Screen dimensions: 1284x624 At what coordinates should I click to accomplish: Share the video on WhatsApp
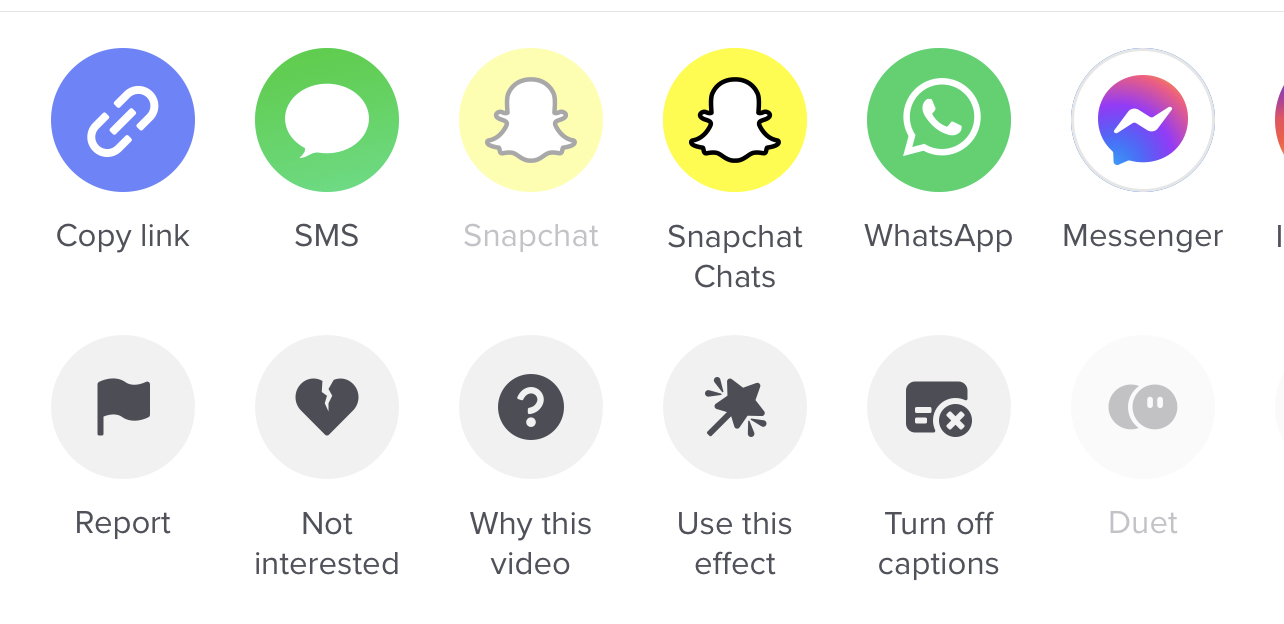coord(939,120)
